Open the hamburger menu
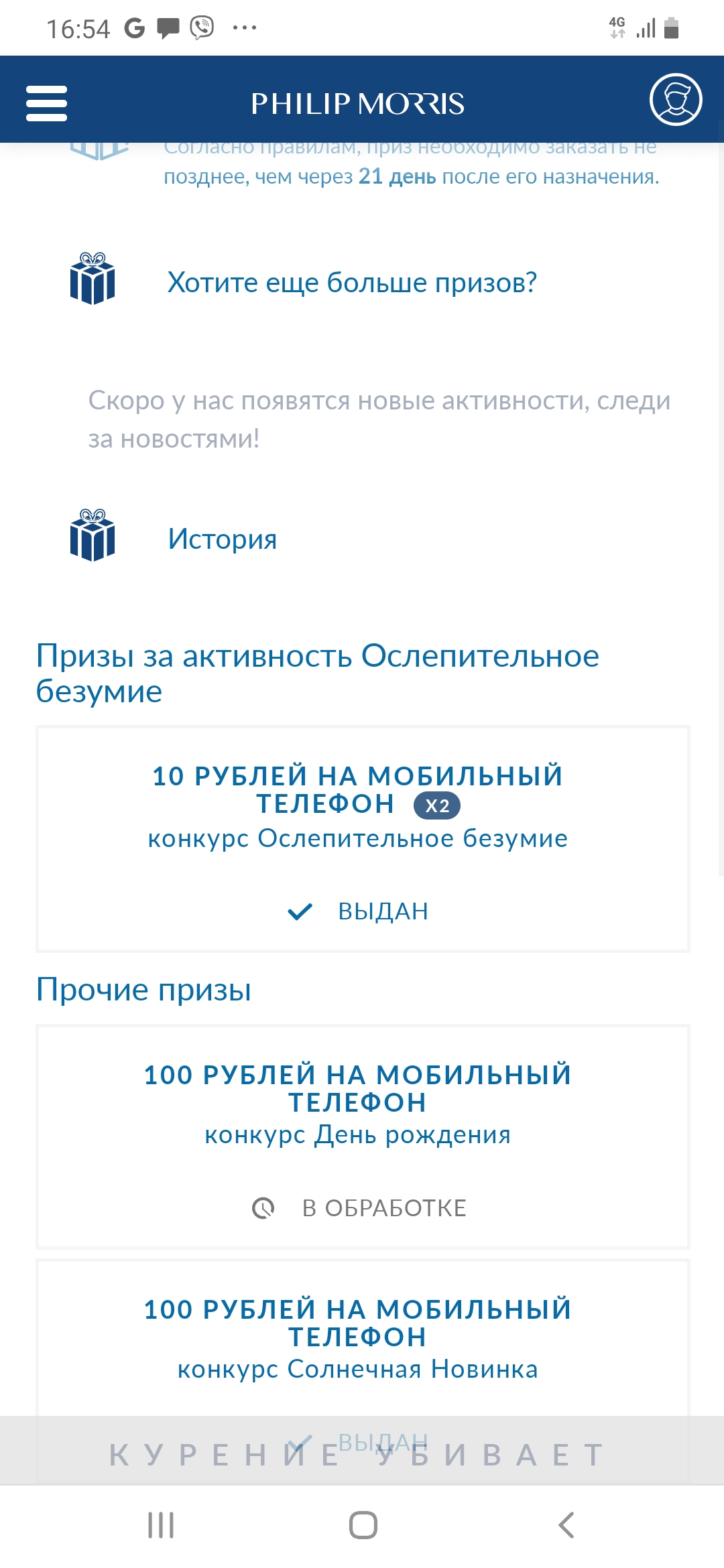 [46, 103]
